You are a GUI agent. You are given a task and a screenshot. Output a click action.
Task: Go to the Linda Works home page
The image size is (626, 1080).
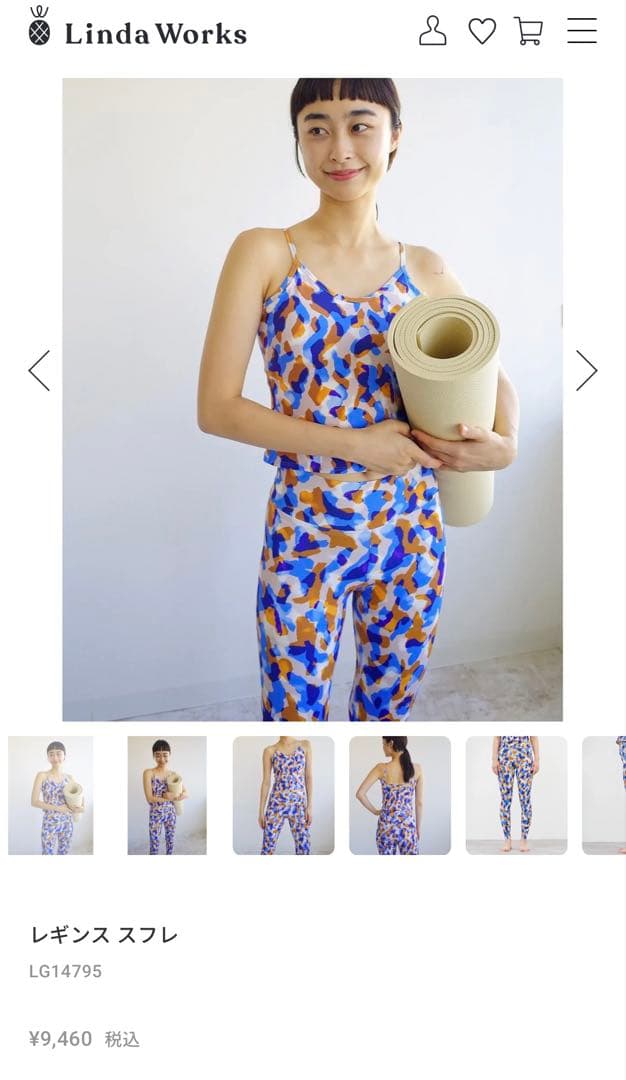pyautogui.click(x=138, y=31)
